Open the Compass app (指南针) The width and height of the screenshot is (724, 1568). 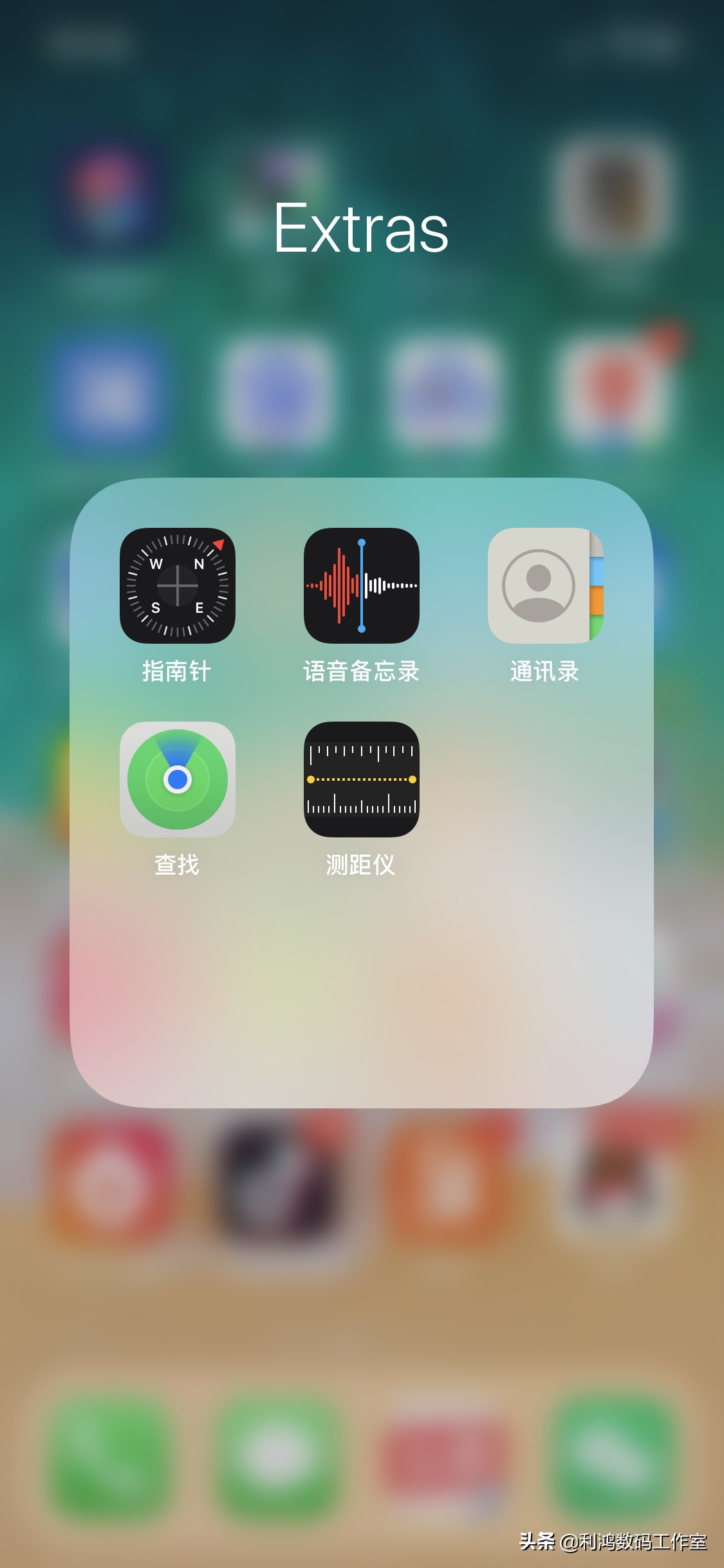(x=177, y=586)
